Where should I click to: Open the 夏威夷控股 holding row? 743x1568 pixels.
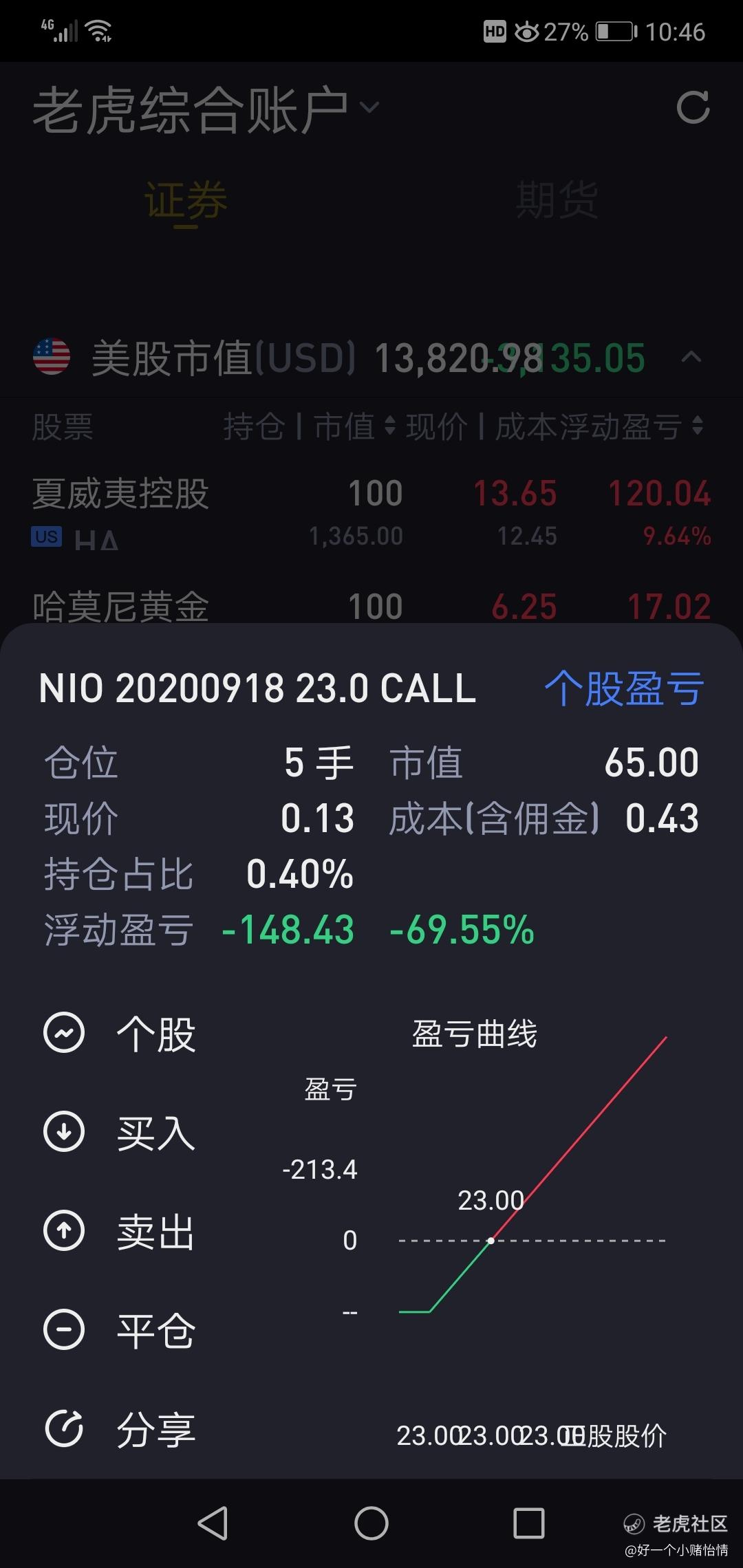click(x=371, y=512)
